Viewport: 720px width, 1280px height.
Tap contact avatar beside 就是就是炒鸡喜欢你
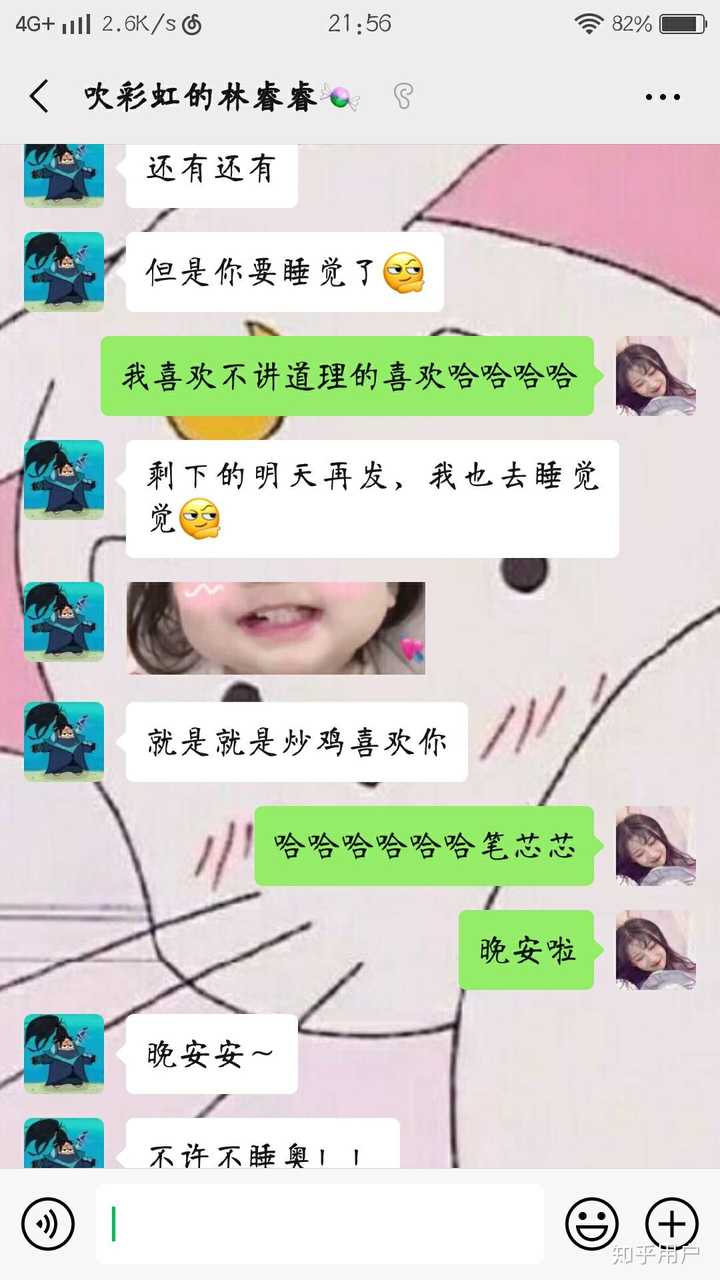pos(64,741)
